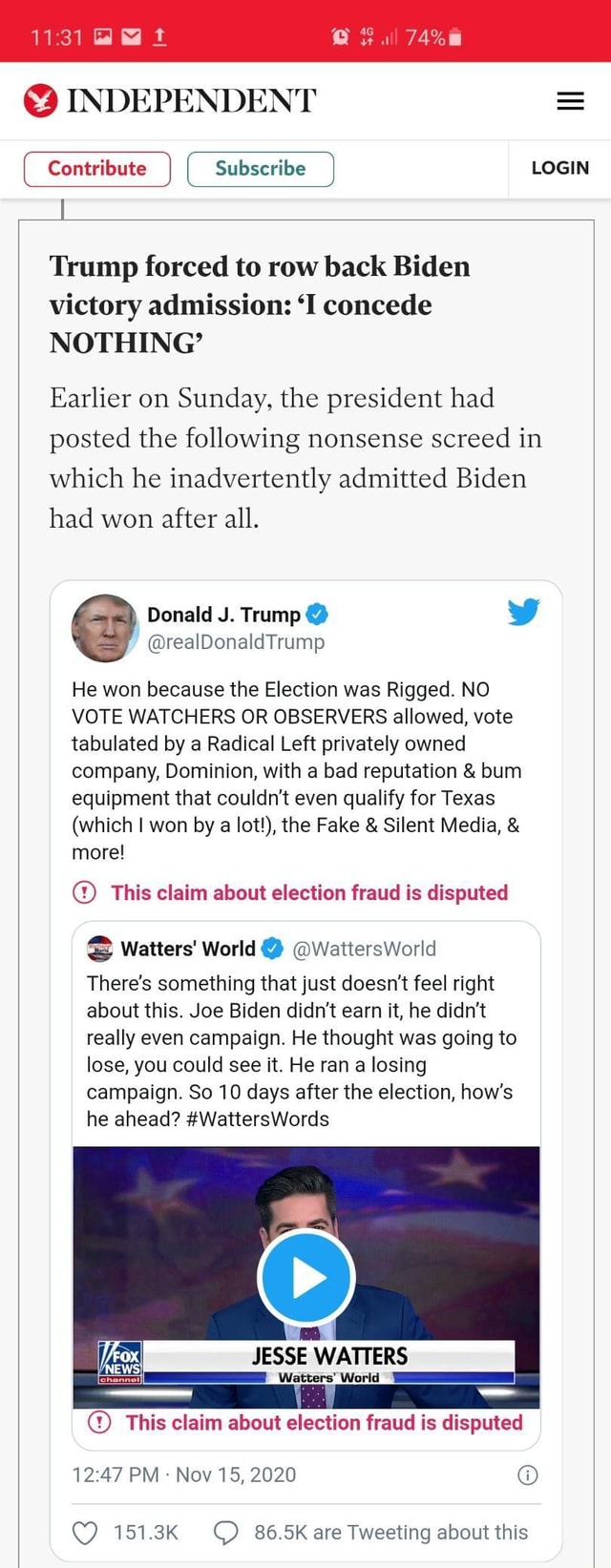Viewport: 611px width, 1568px height.
Task: Open first disputed election fraud claim notice
Action: [308, 892]
